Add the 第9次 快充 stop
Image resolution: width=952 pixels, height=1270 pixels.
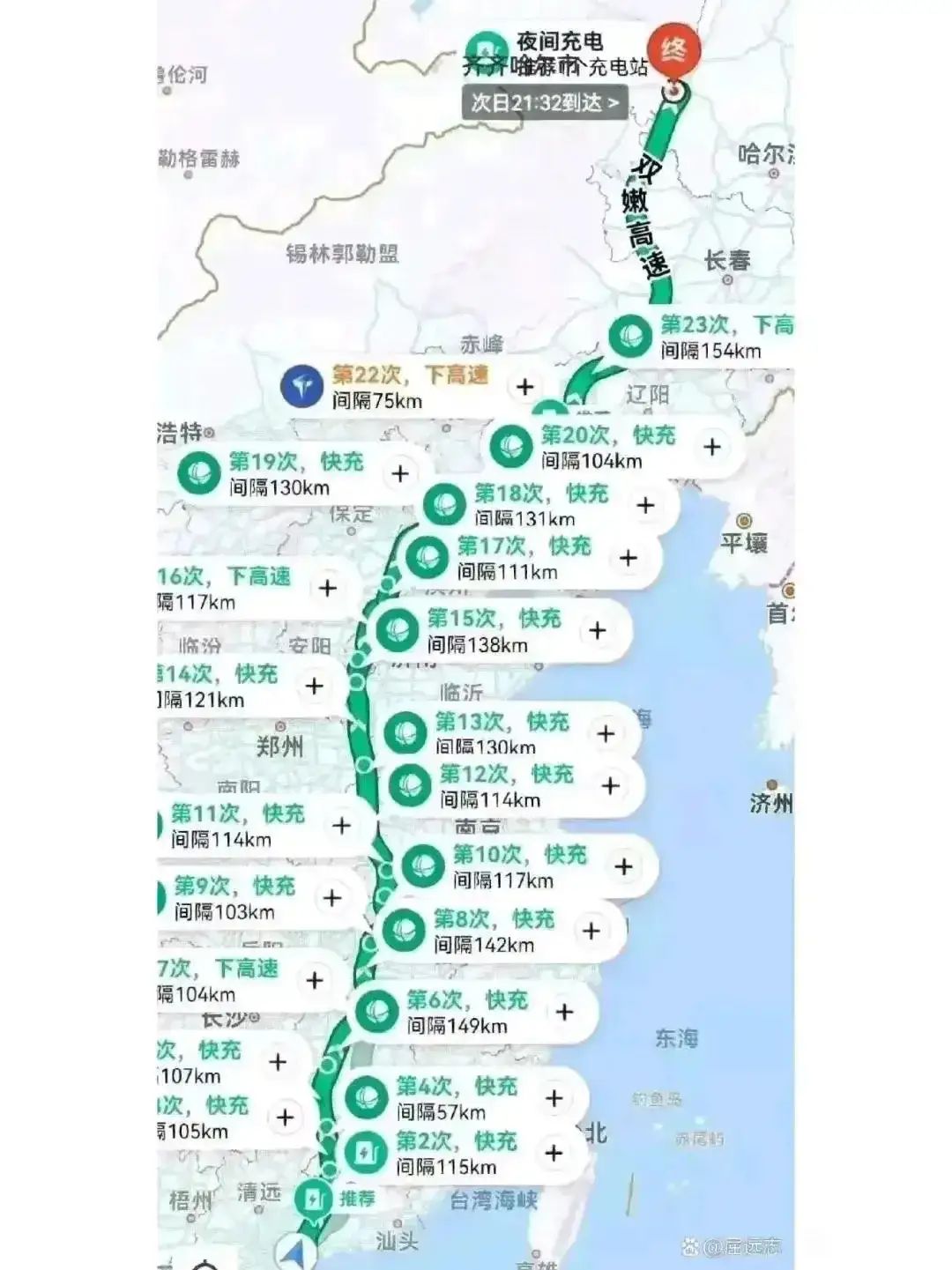pyautogui.click(x=331, y=897)
